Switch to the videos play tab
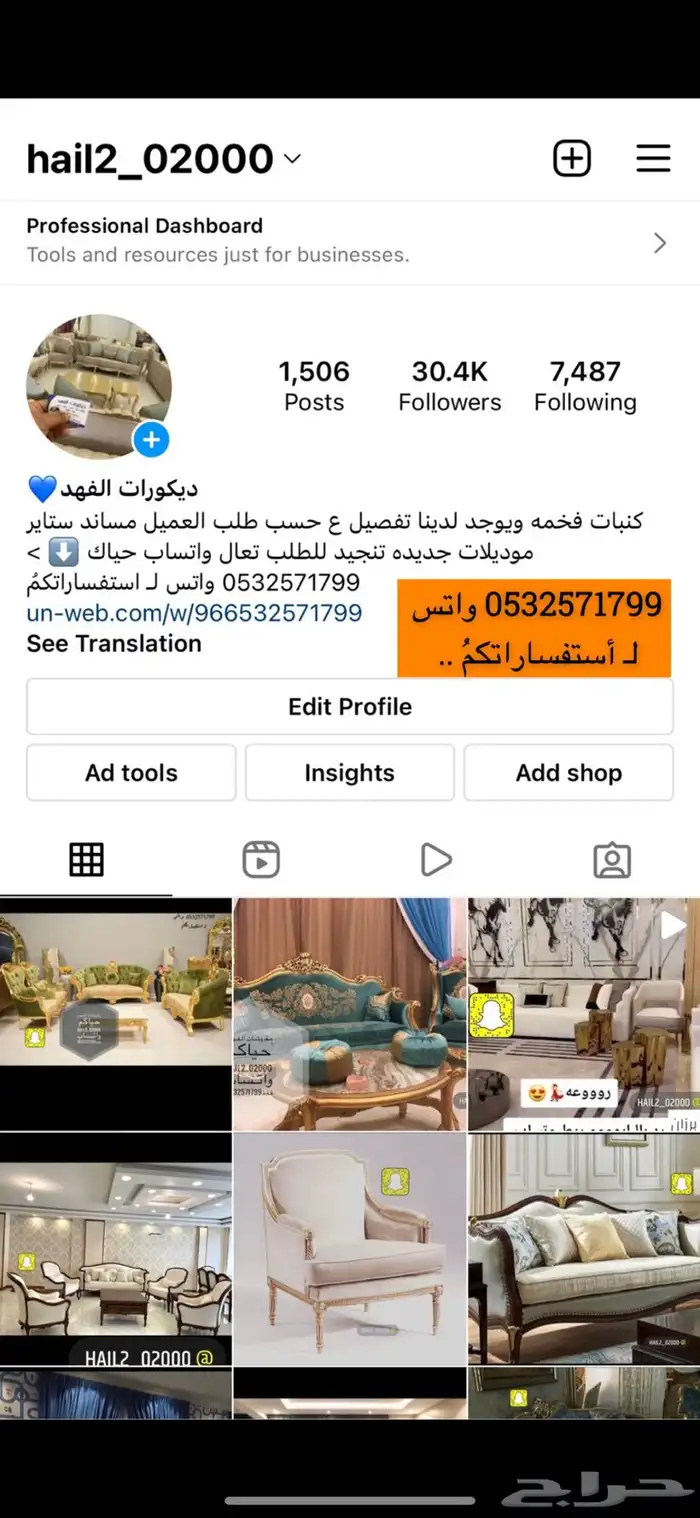Viewport: 700px width, 1518px height. (x=436, y=860)
